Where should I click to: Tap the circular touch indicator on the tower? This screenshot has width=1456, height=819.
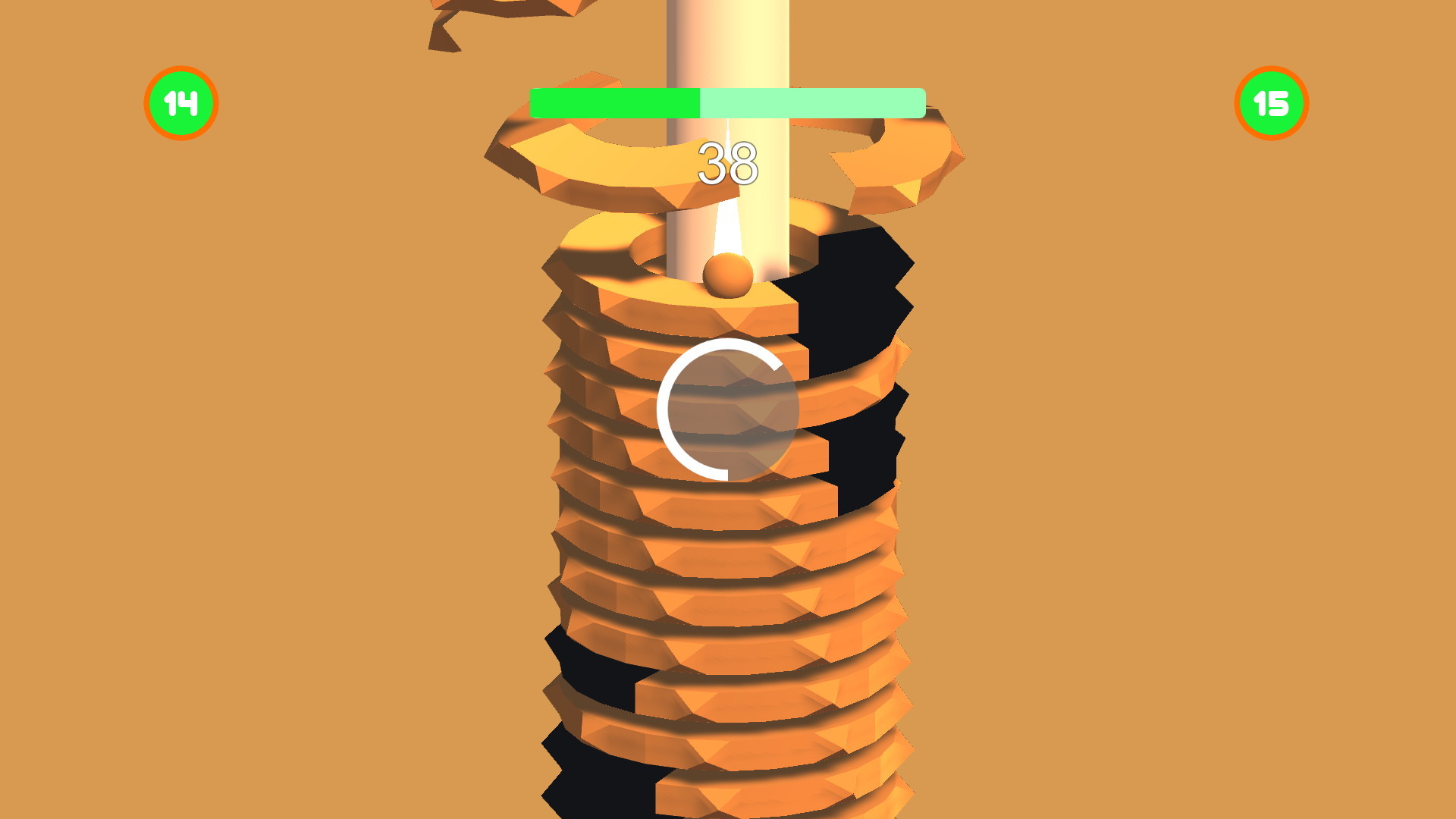click(x=728, y=409)
